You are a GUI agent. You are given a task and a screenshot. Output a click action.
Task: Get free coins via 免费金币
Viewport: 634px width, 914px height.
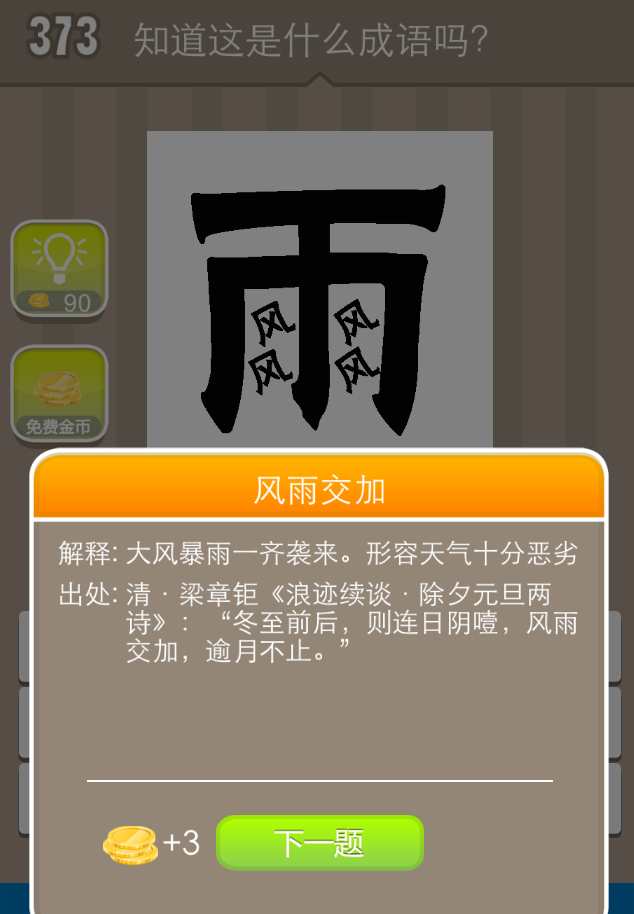point(59,394)
